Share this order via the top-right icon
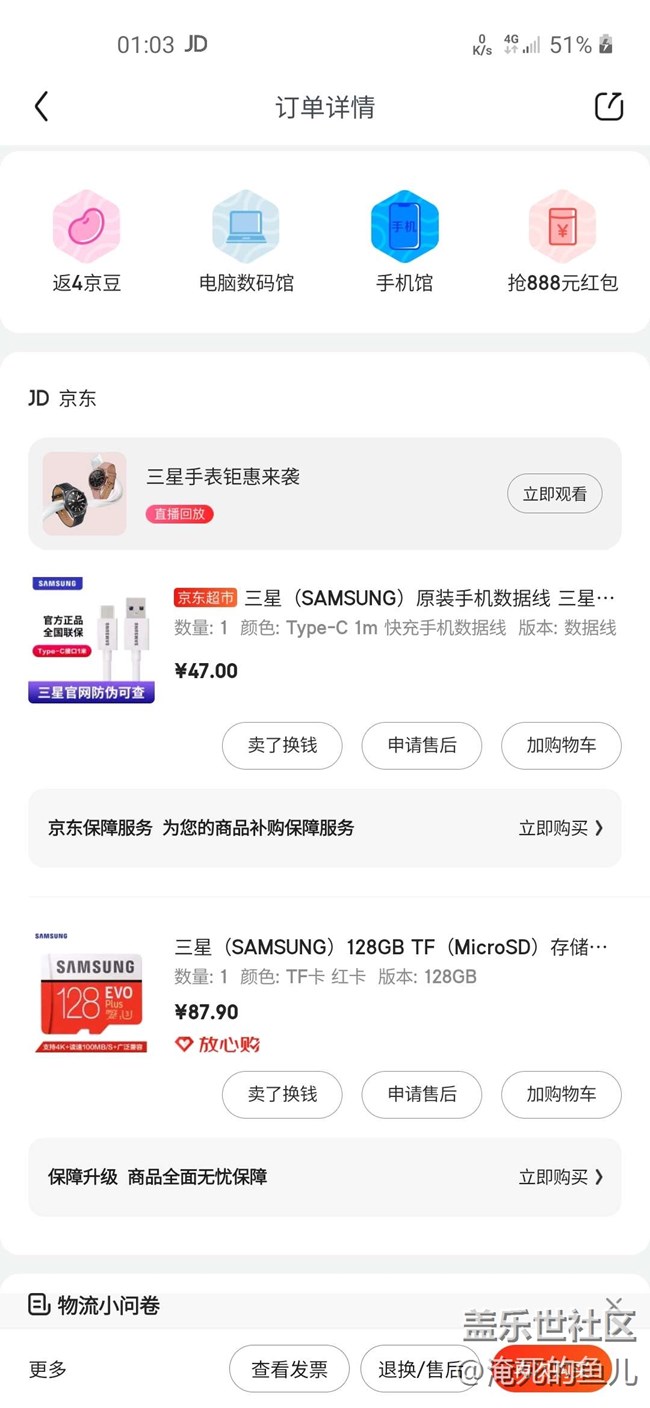Screen dimensions: 650x1408 point(608,107)
